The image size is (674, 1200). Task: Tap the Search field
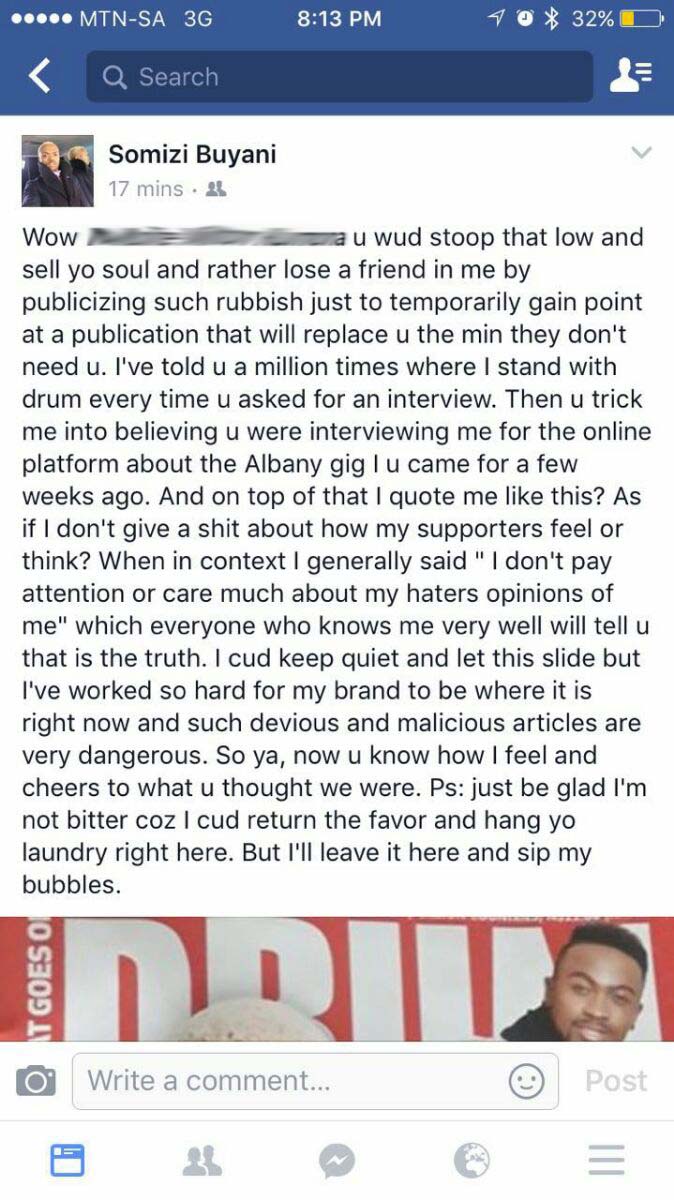point(340,77)
